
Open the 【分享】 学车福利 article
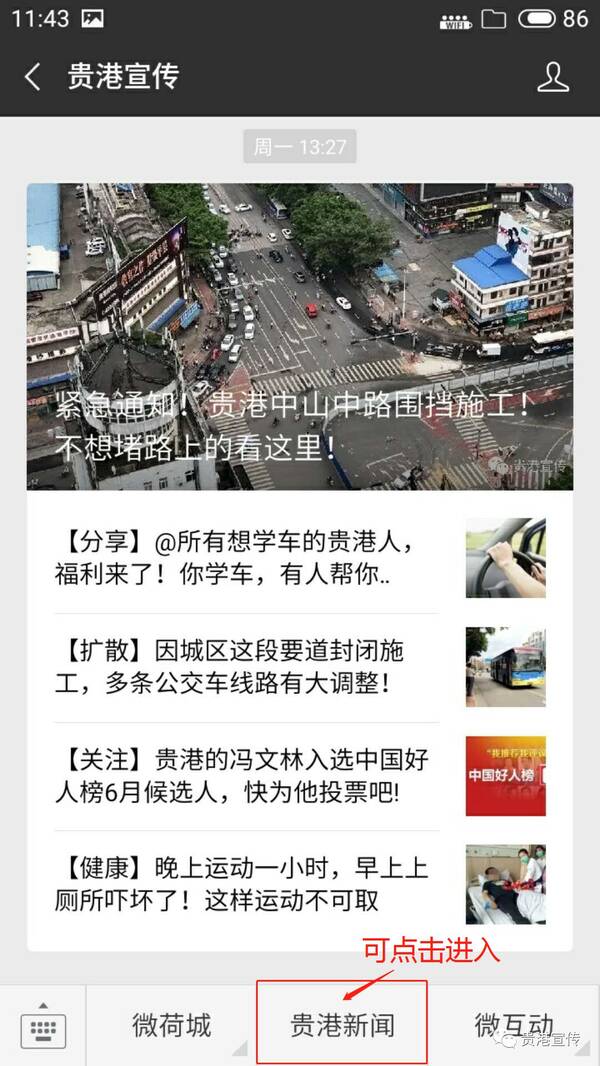(x=300, y=559)
